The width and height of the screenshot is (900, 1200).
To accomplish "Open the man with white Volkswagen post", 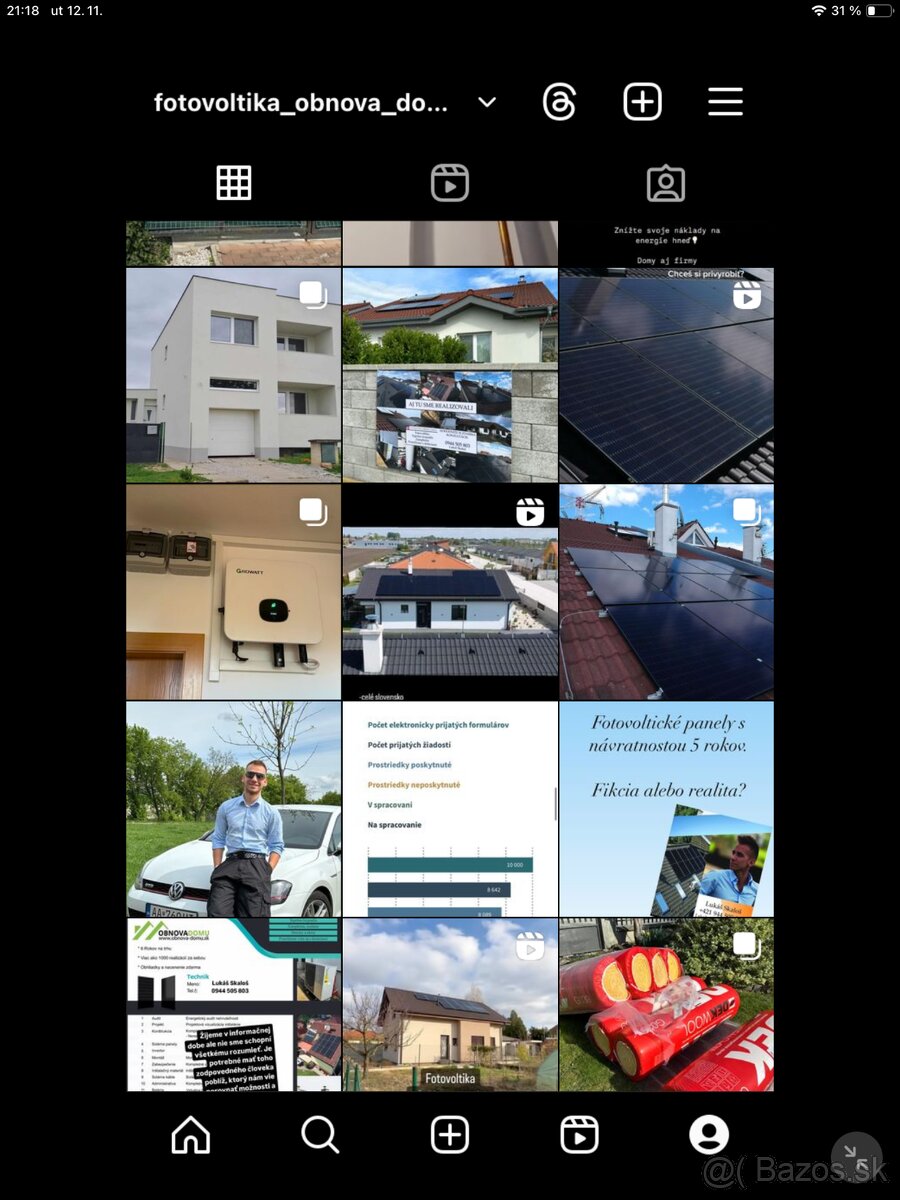I will (233, 808).
